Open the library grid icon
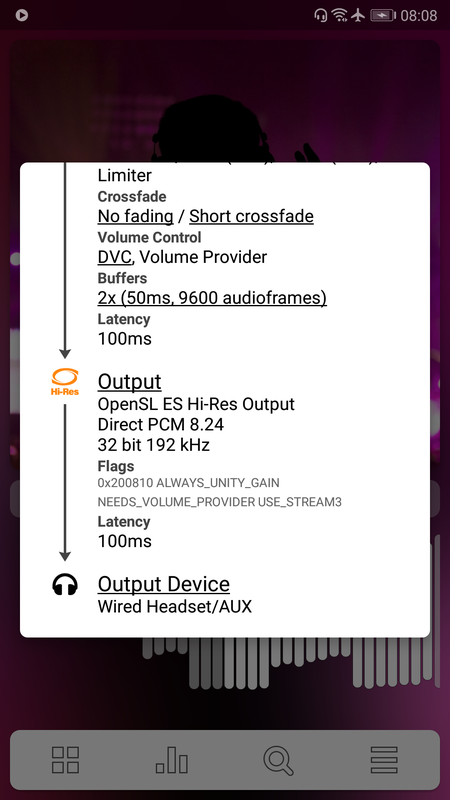Screen dimensions: 450x800 click(x=65, y=760)
